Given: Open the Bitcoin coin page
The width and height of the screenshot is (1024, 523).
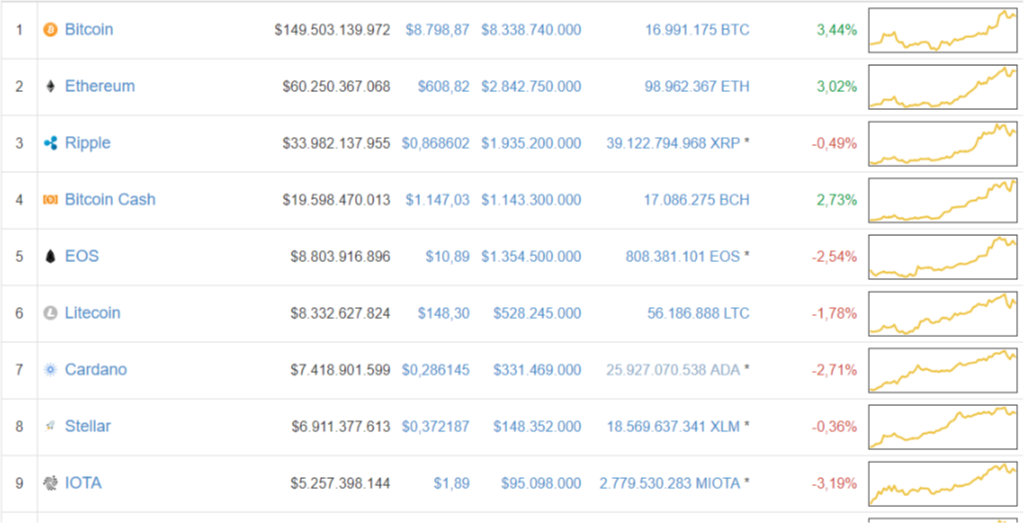Looking at the screenshot, I should coord(88,30).
